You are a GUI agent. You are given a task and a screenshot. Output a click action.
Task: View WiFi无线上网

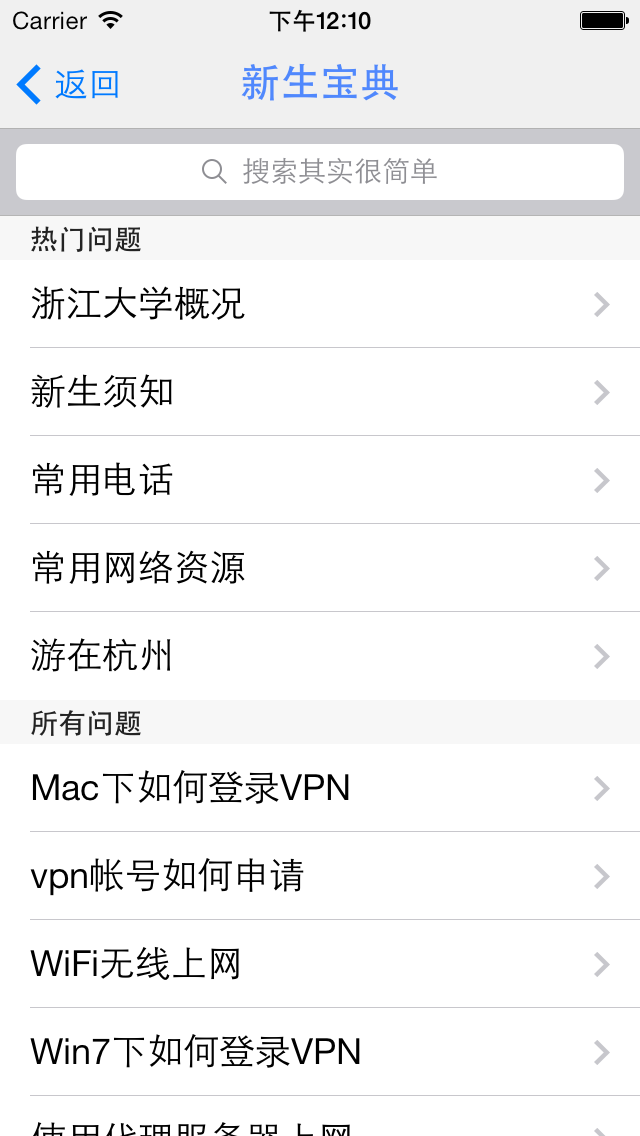pos(320,964)
